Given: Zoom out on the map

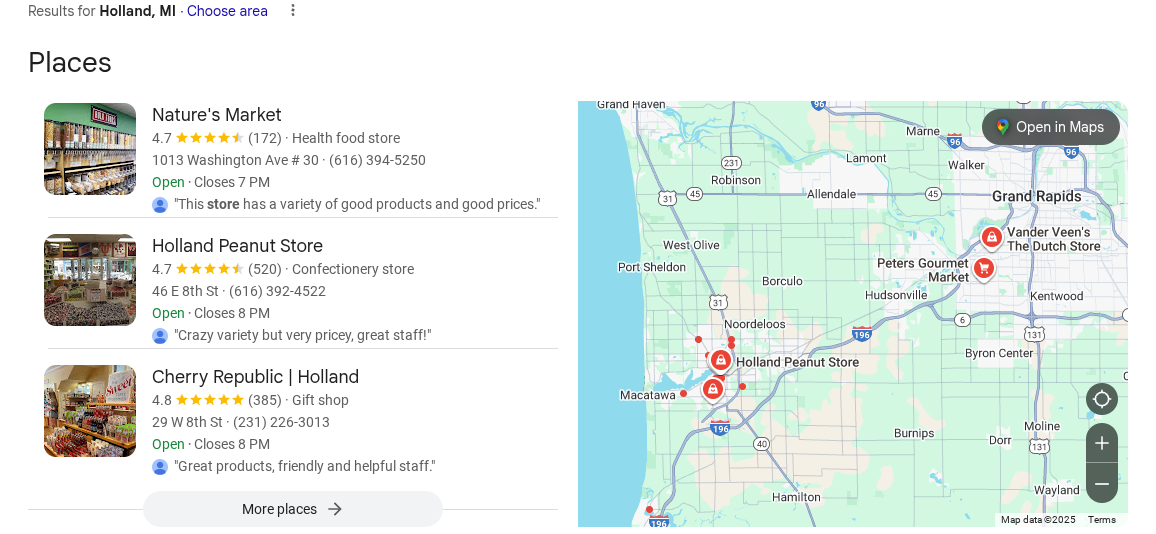Looking at the screenshot, I should (x=1102, y=484).
